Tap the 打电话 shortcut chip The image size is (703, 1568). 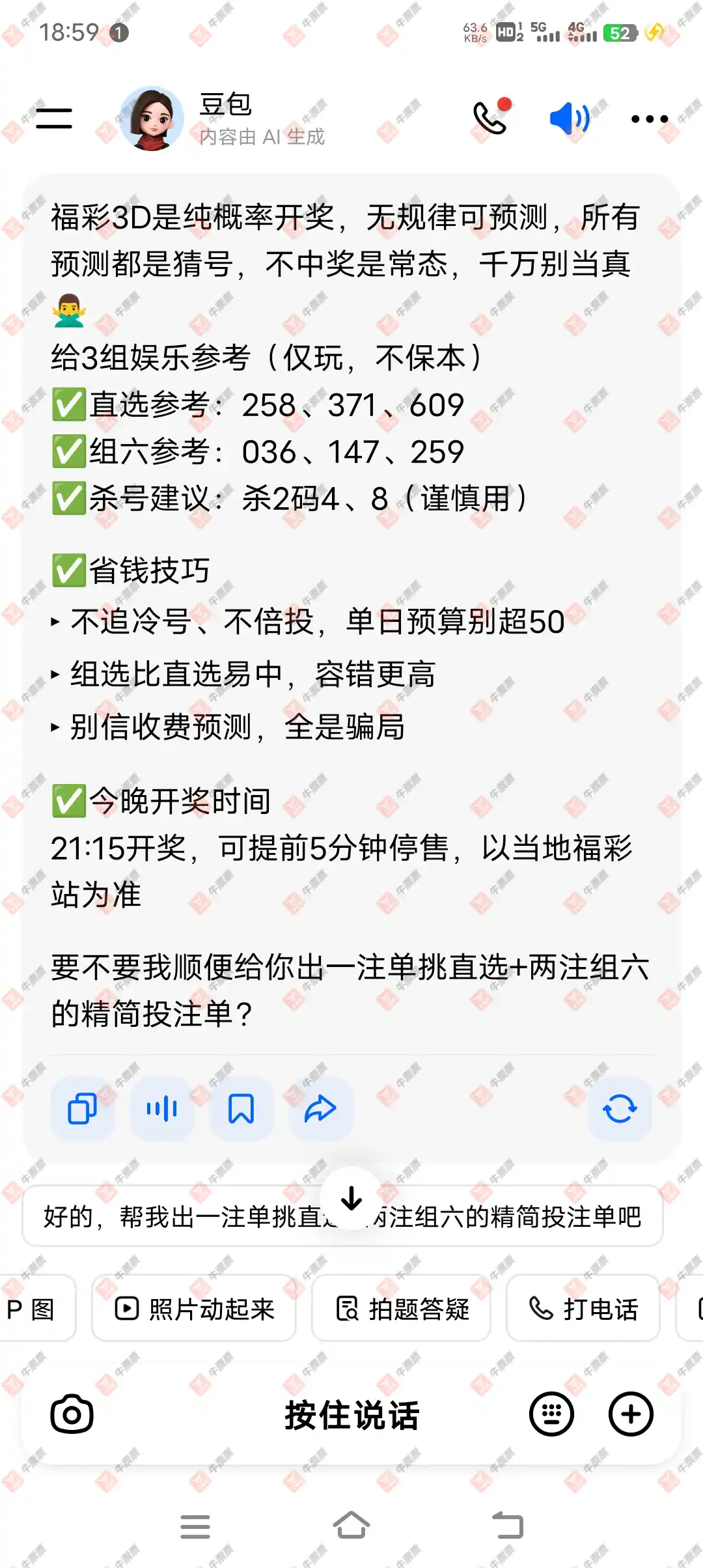point(583,1309)
